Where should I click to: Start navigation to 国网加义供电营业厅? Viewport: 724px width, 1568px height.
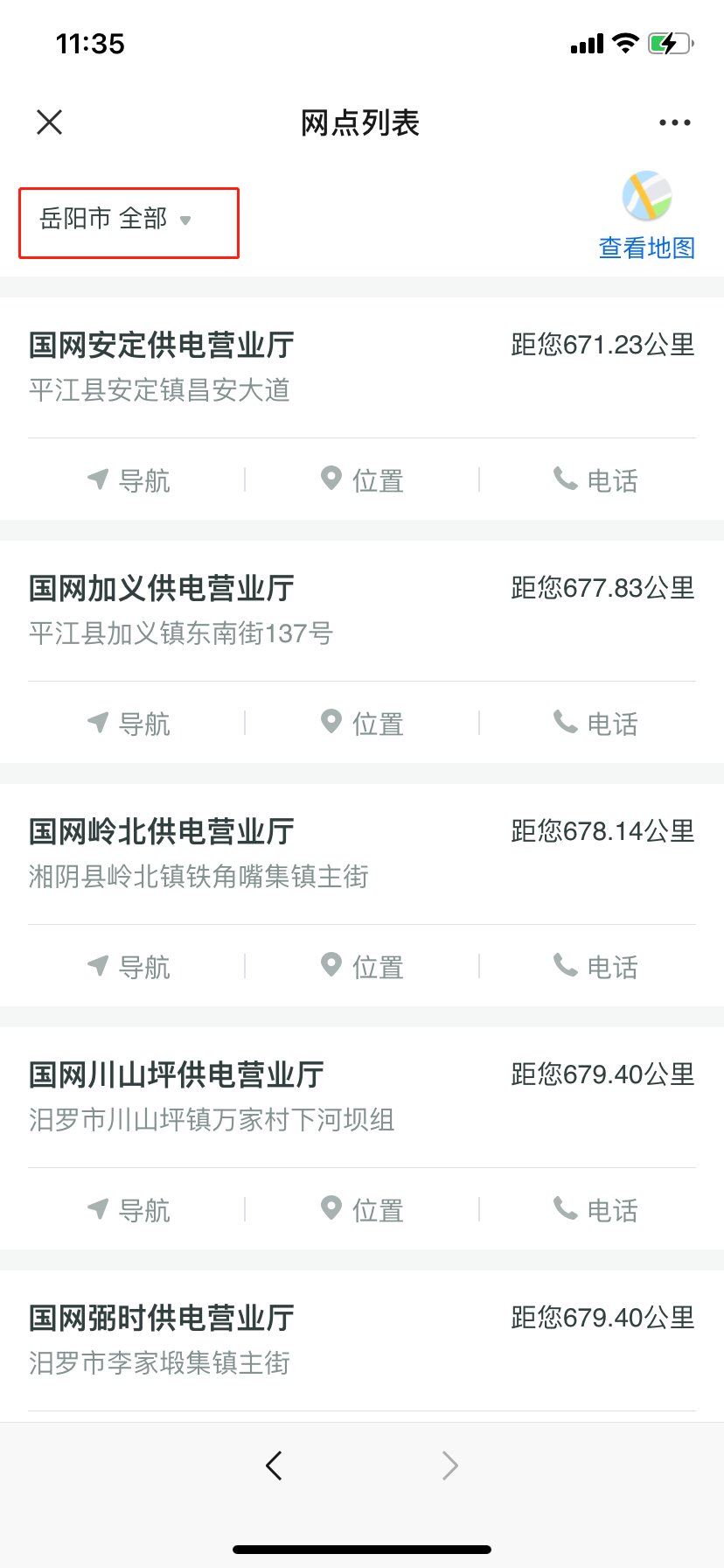129,723
